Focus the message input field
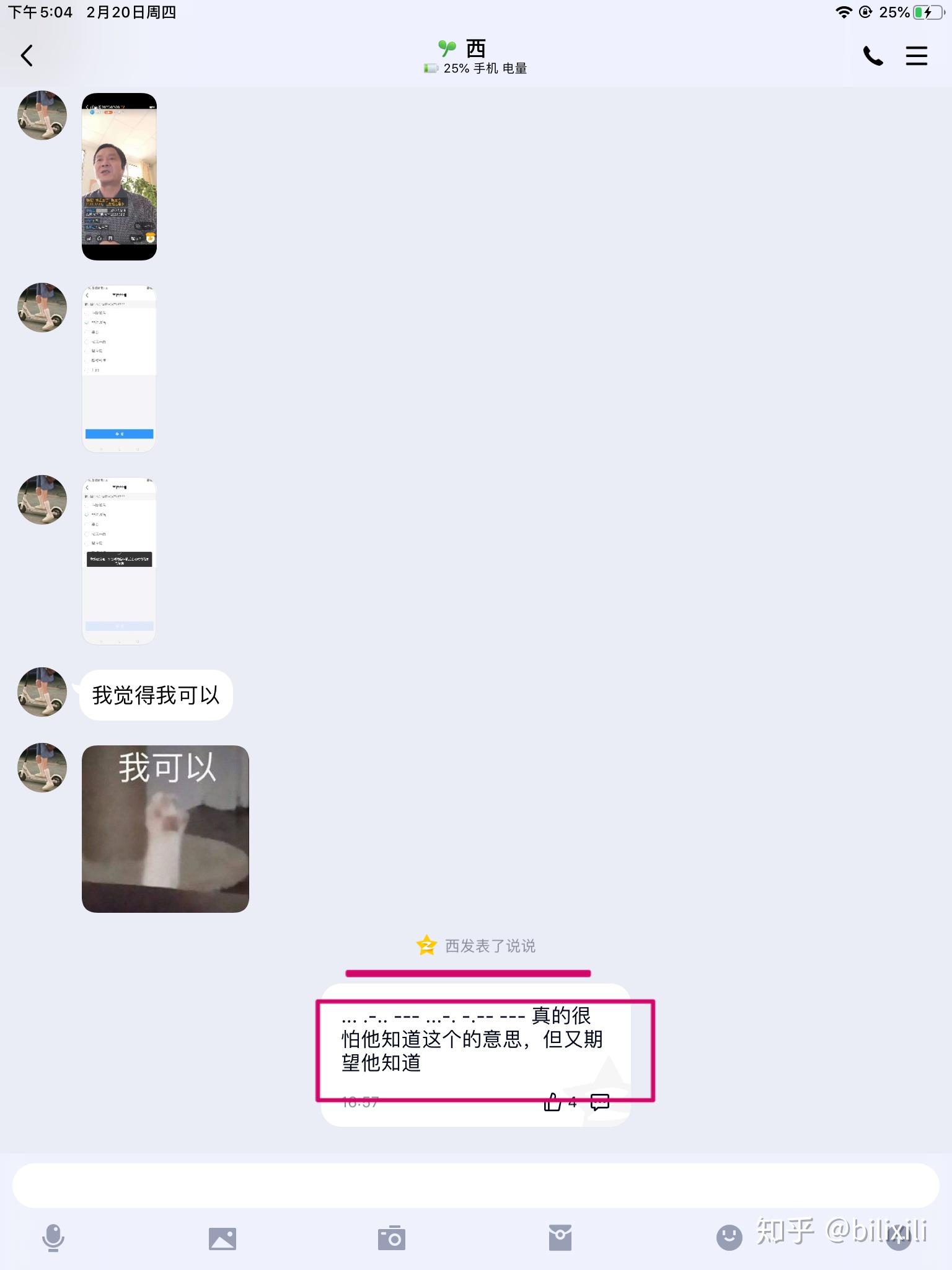Screen dimensions: 952x1270 pos(476,1185)
